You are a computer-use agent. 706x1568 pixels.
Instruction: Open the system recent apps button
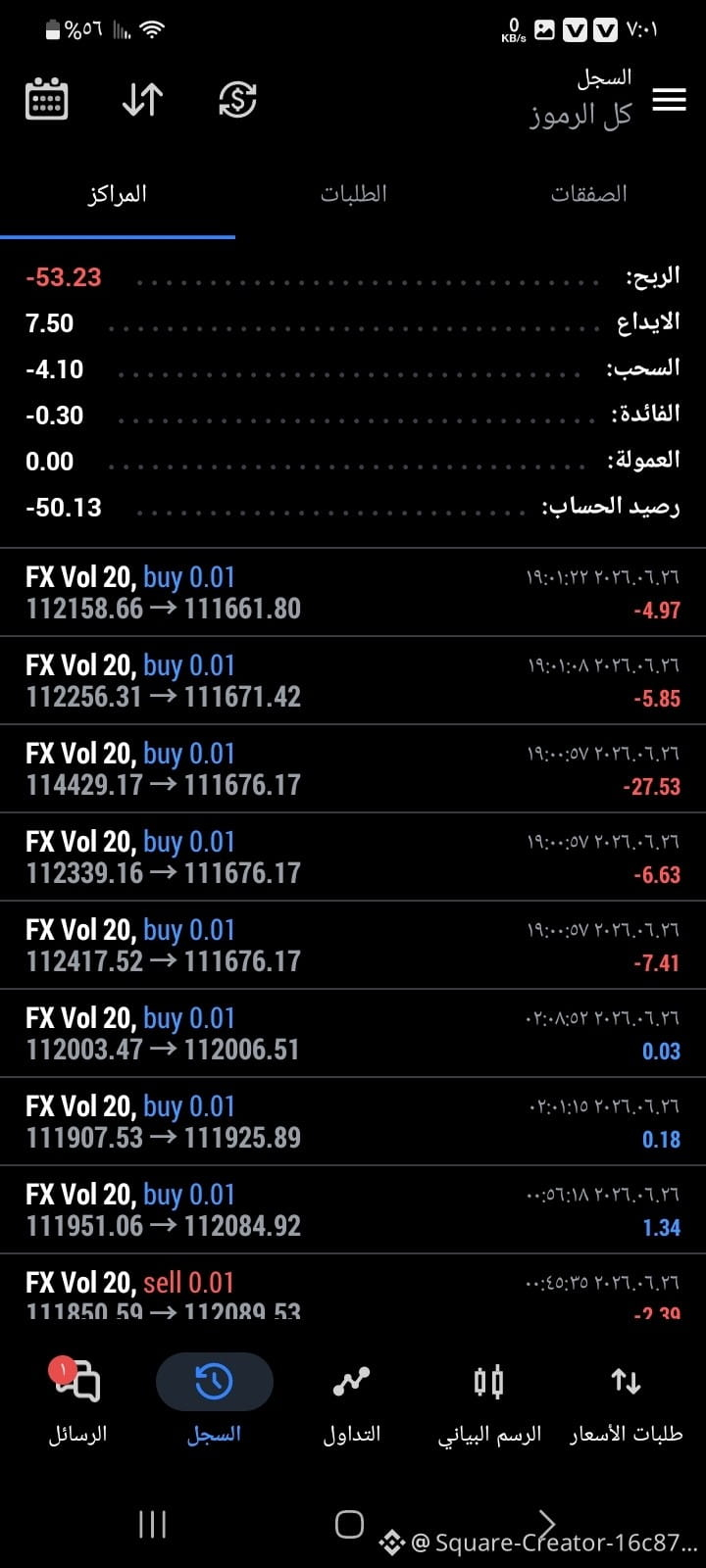click(x=152, y=1524)
